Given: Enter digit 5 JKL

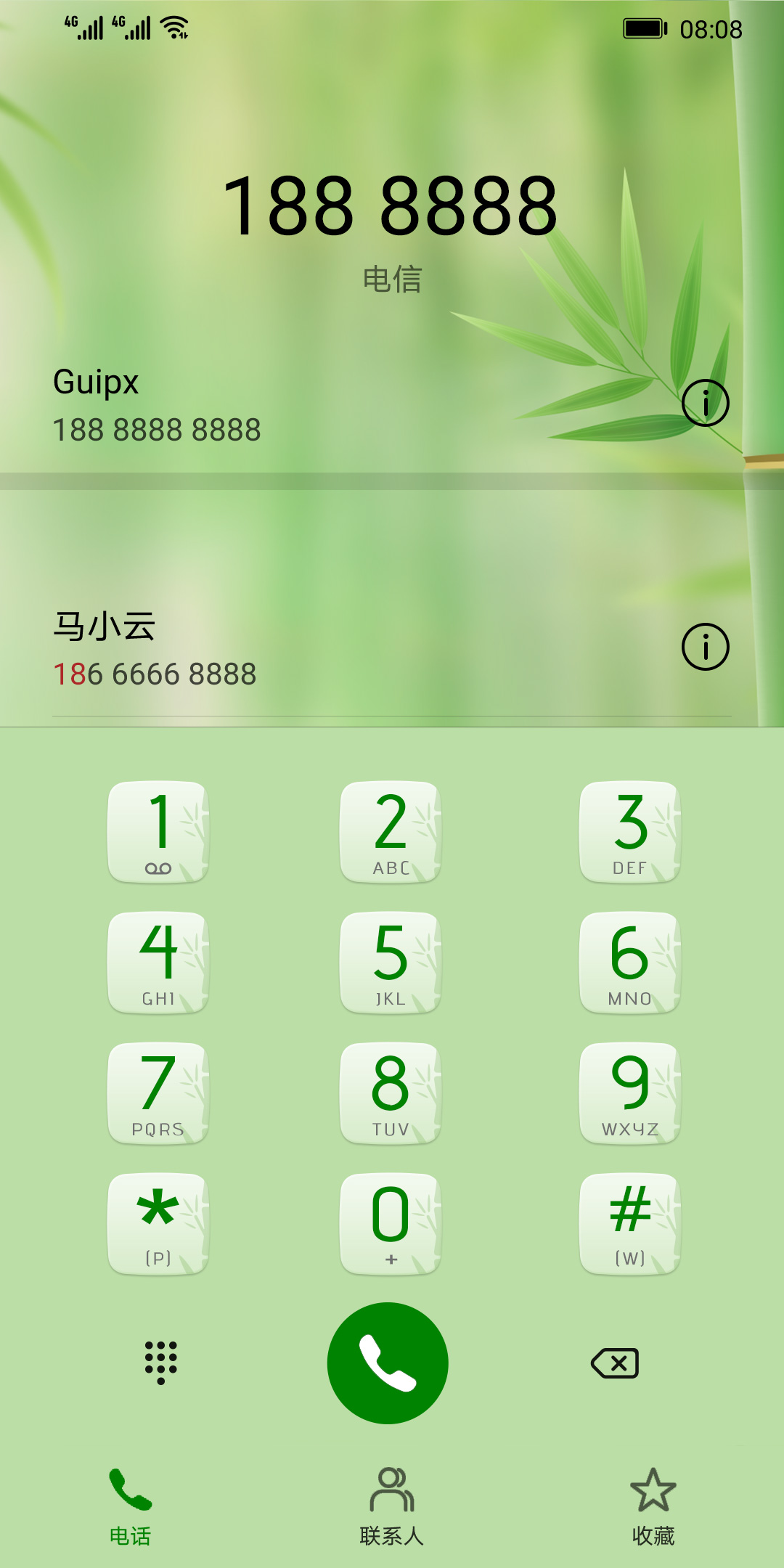Looking at the screenshot, I should [x=391, y=963].
